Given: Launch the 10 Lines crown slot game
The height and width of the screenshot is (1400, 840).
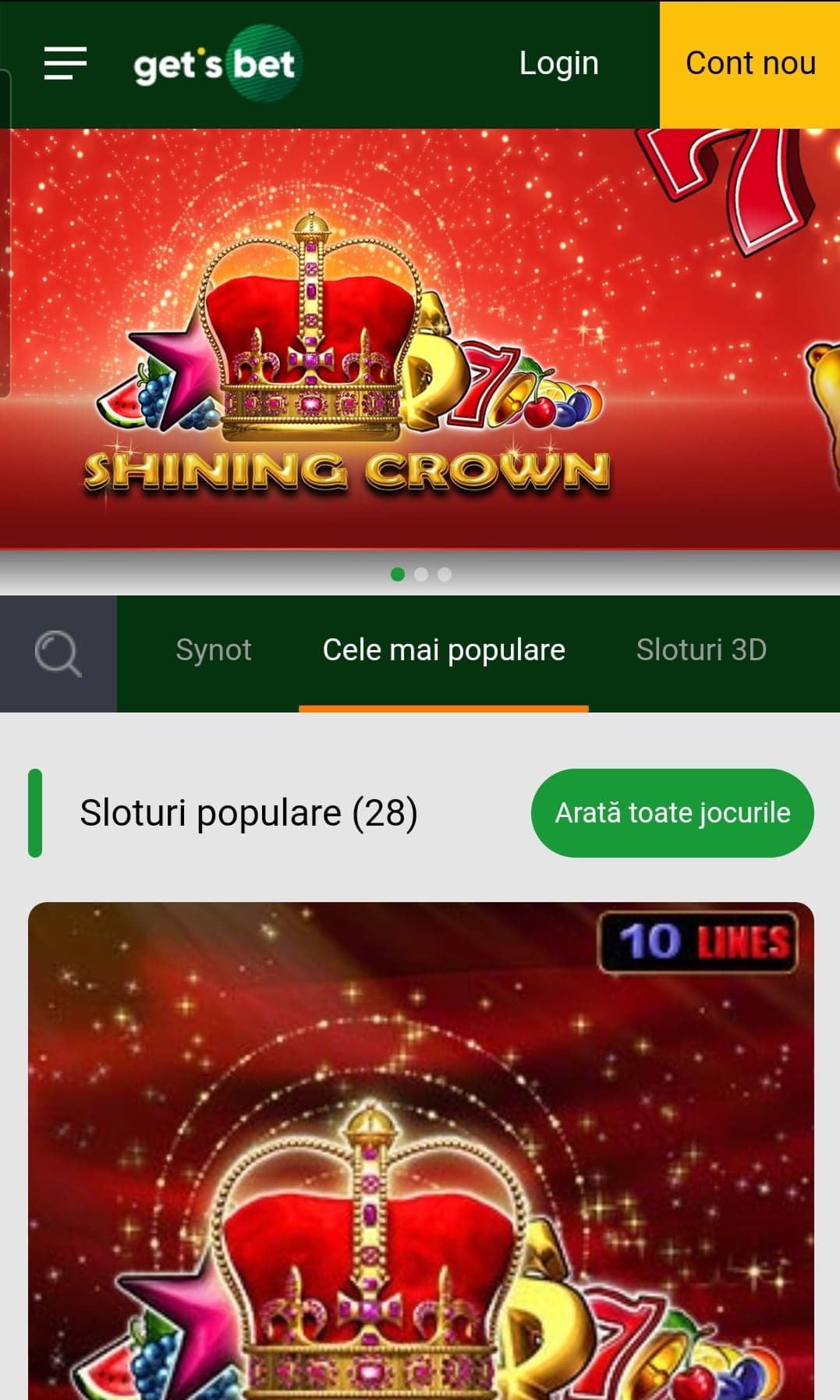Looking at the screenshot, I should 421,1155.
